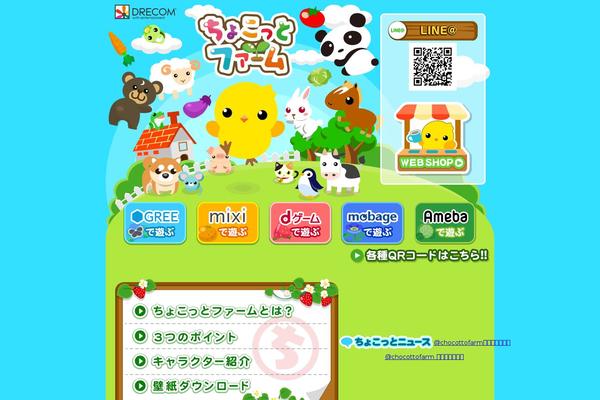Open the LINE@ button

[x=433, y=31]
